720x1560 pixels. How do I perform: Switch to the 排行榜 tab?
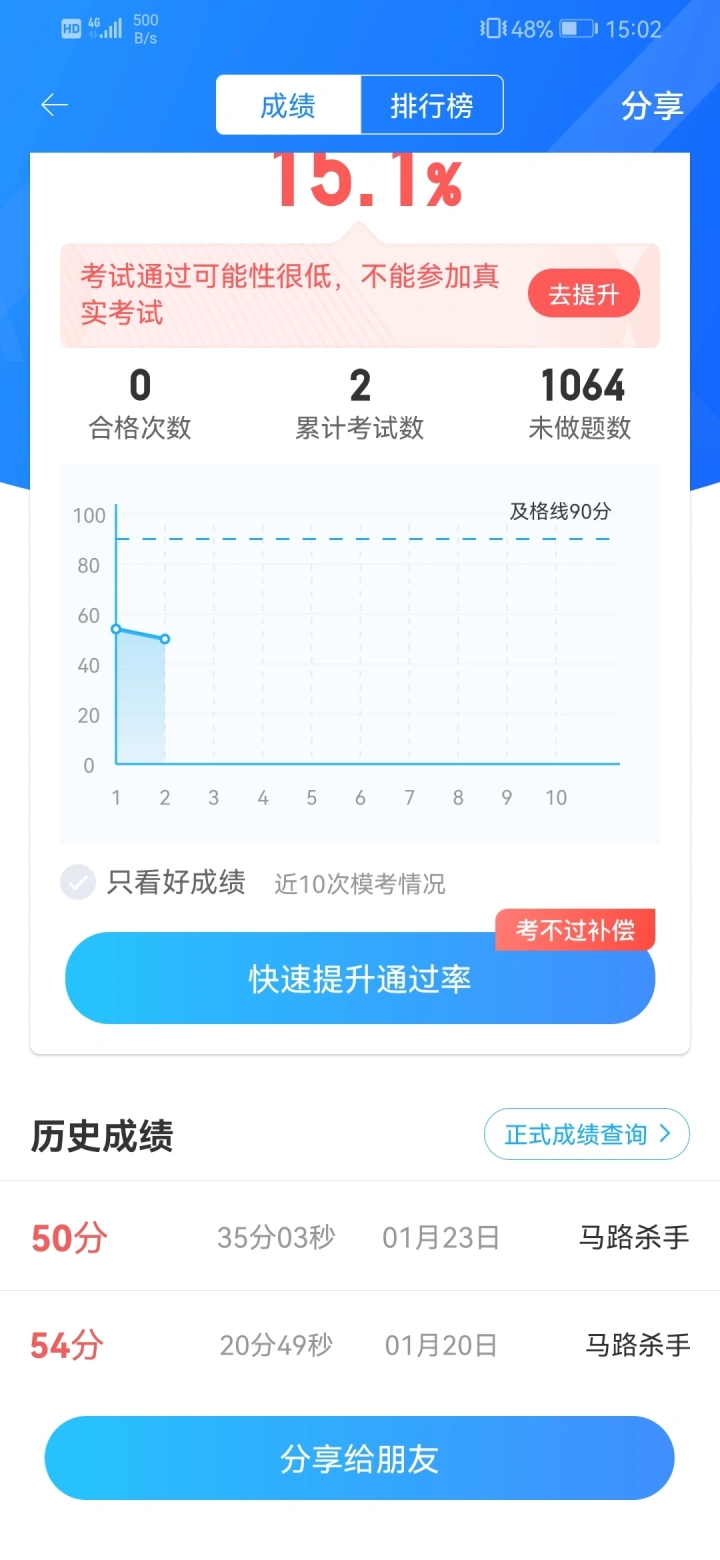tap(432, 105)
